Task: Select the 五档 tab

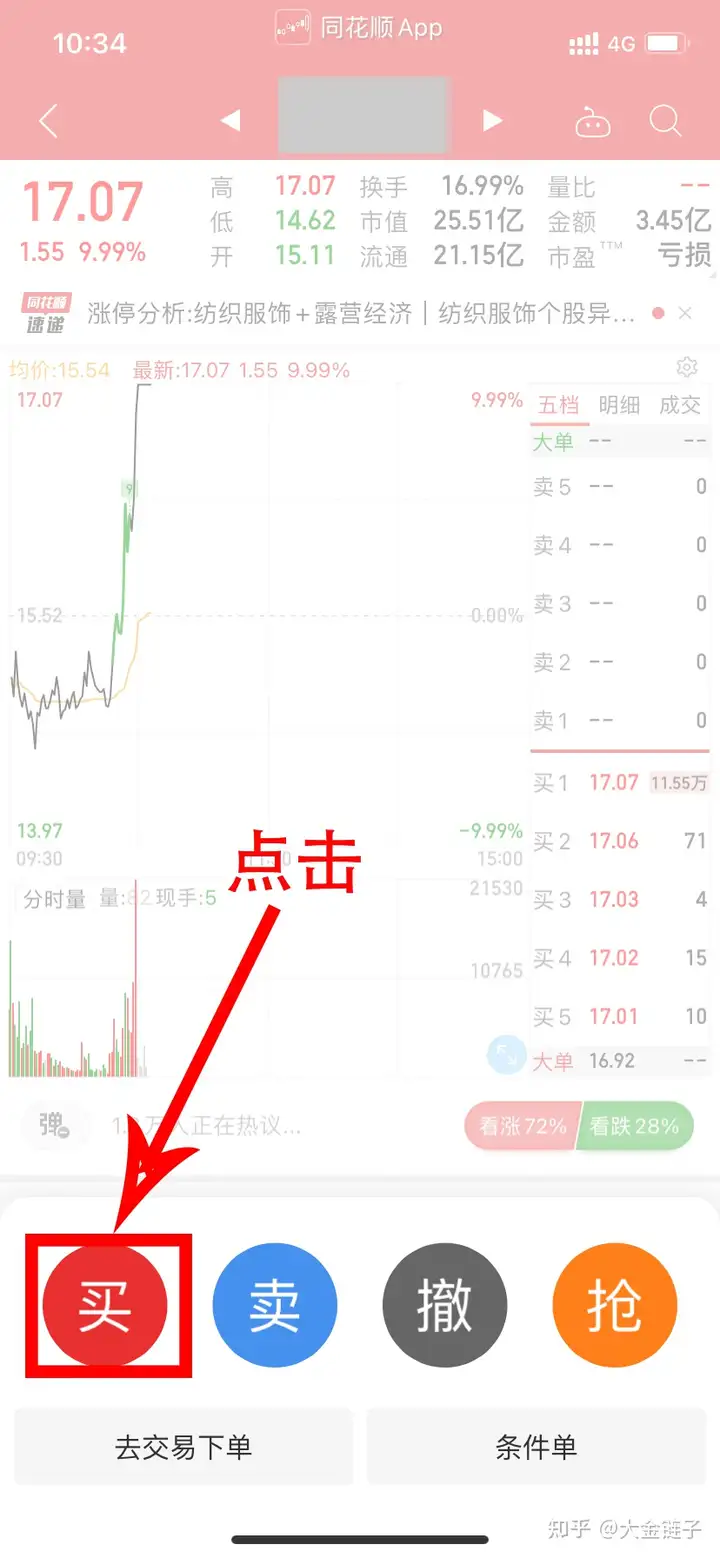Action: (558, 405)
